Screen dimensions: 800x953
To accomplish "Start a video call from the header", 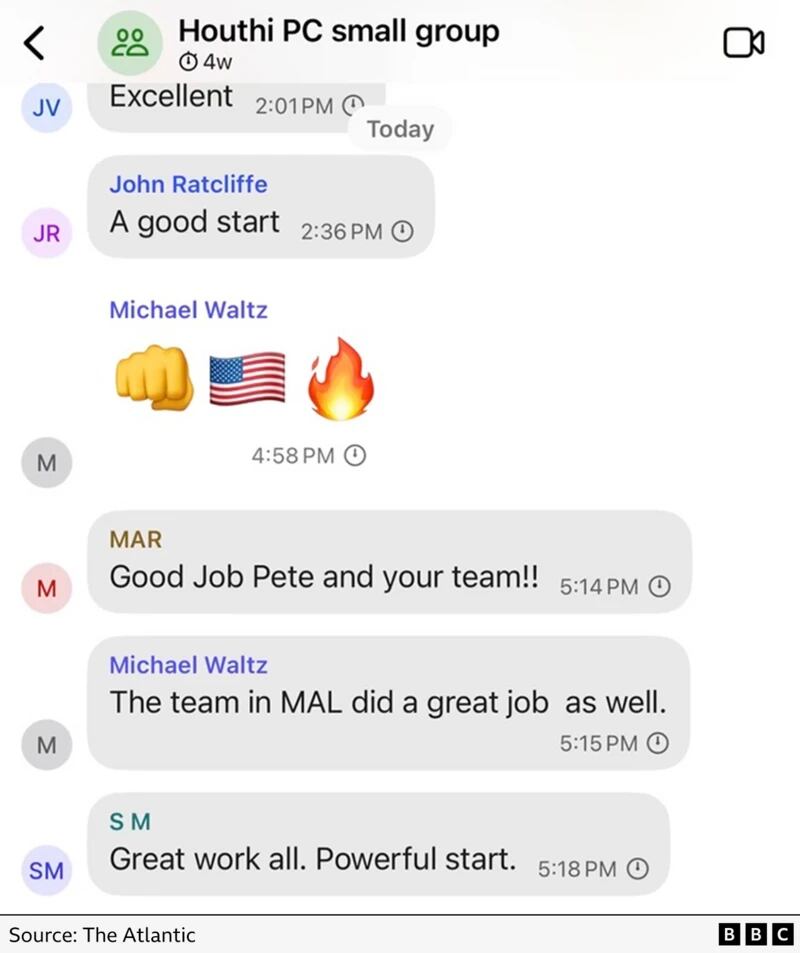I will pyautogui.click(x=744, y=43).
